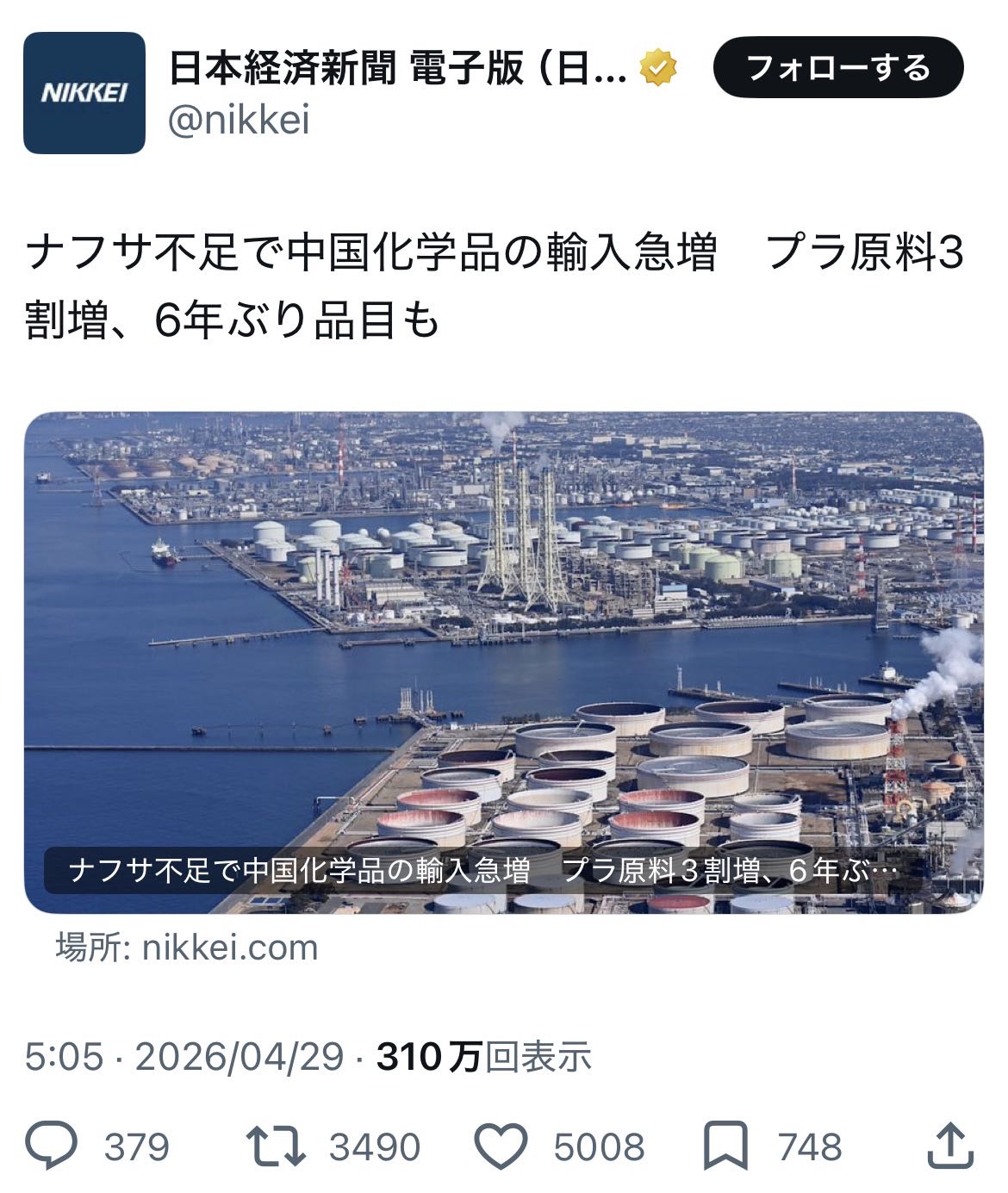
Task: Open the 日本経済新聞 電子版 account name
Action: [x=396, y=69]
